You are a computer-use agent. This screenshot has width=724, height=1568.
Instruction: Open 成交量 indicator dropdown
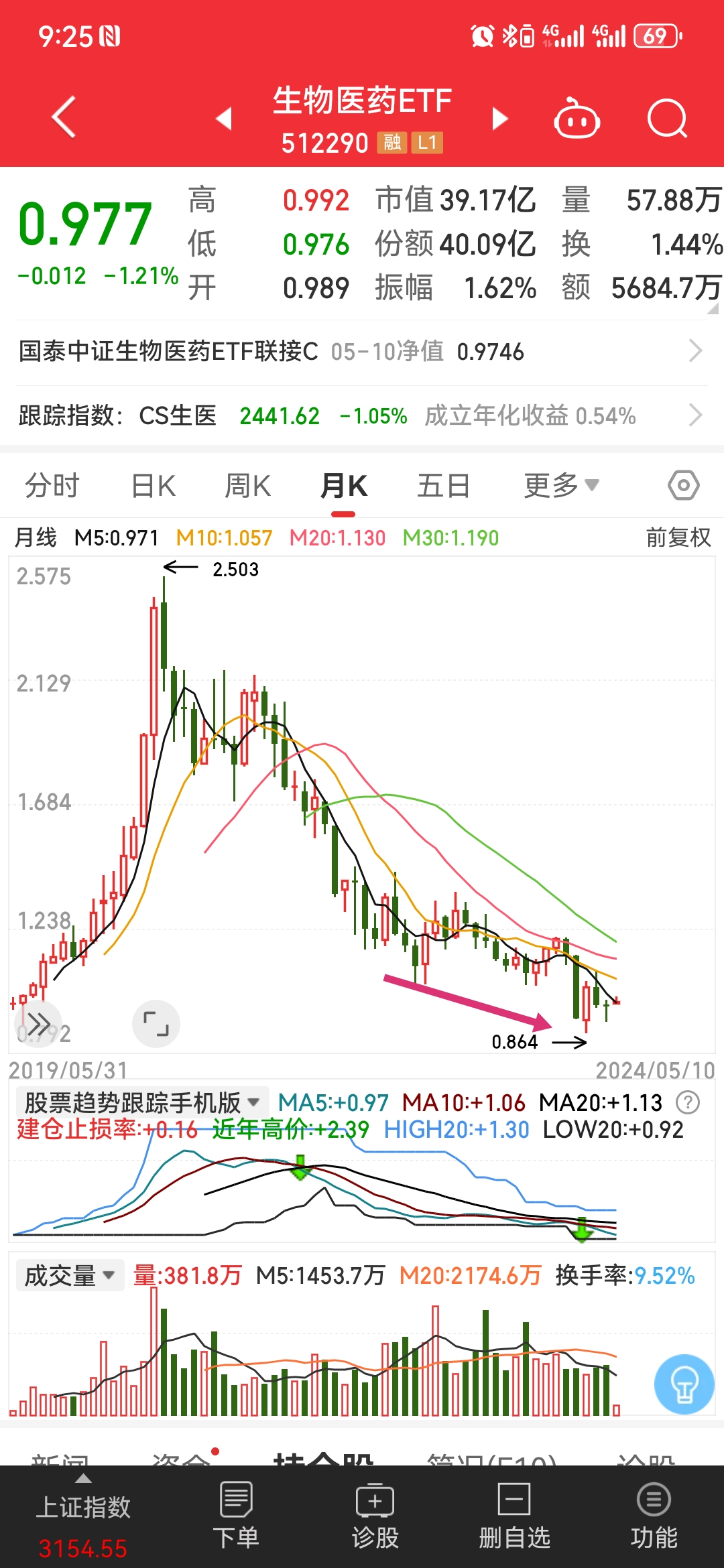tap(70, 1275)
